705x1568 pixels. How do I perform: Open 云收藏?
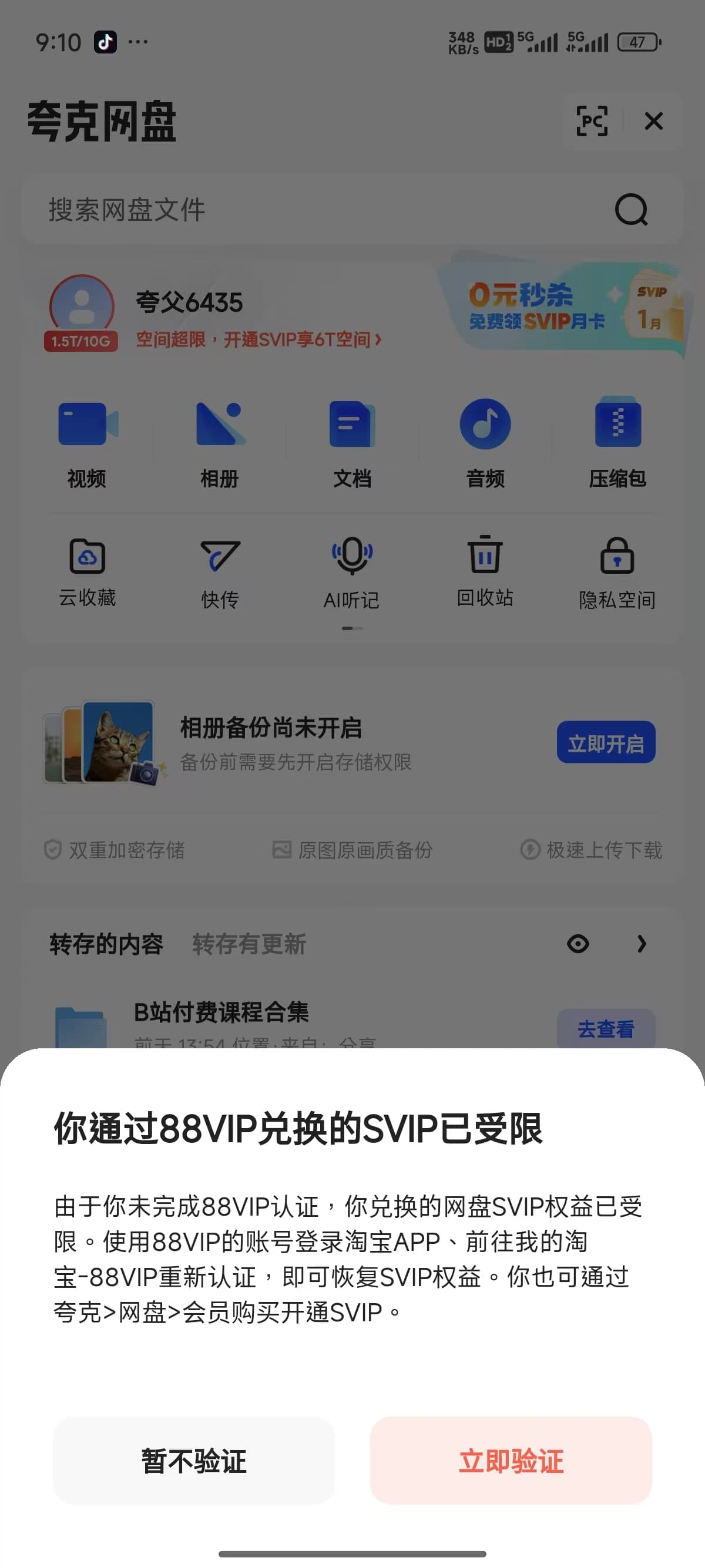click(x=87, y=572)
